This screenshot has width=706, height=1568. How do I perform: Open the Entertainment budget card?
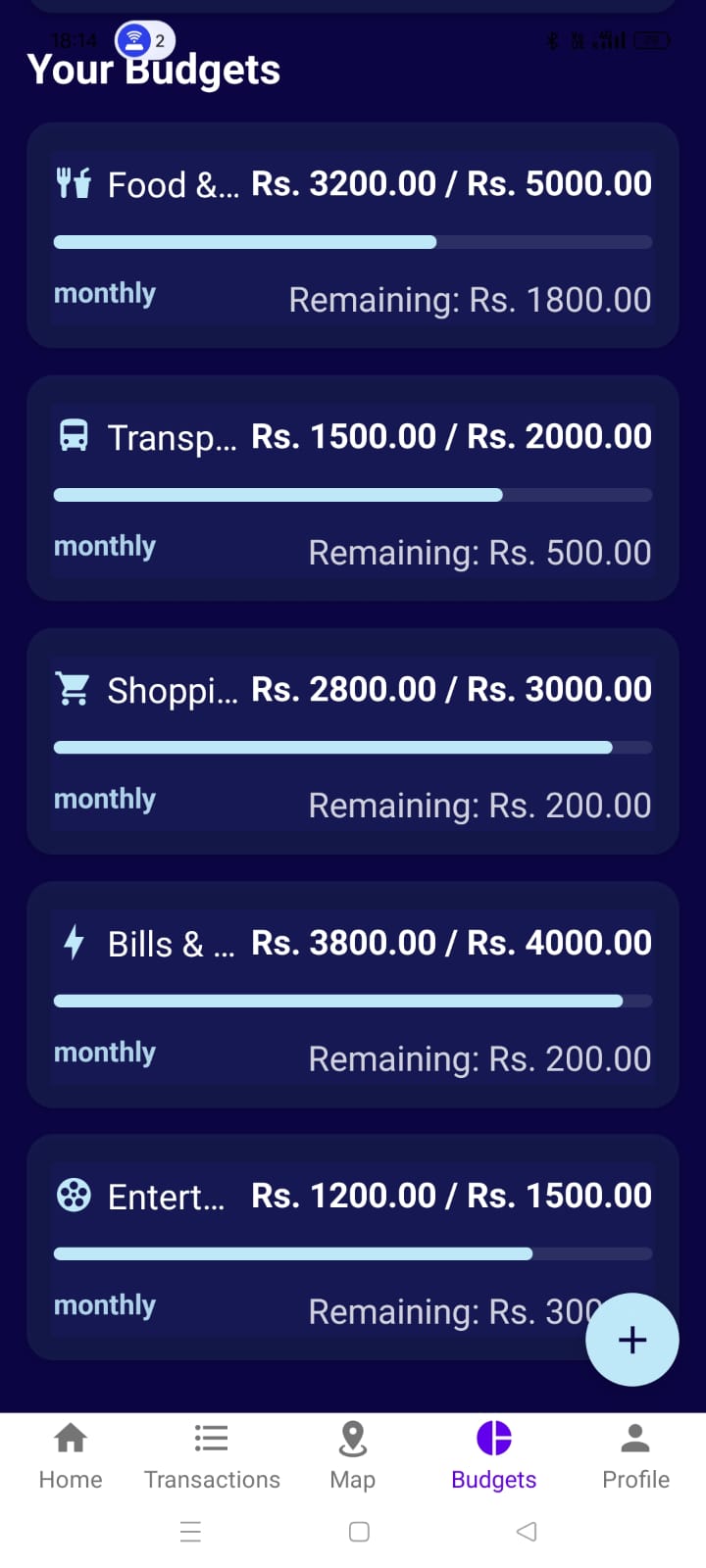pyautogui.click(x=353, y=1248)
